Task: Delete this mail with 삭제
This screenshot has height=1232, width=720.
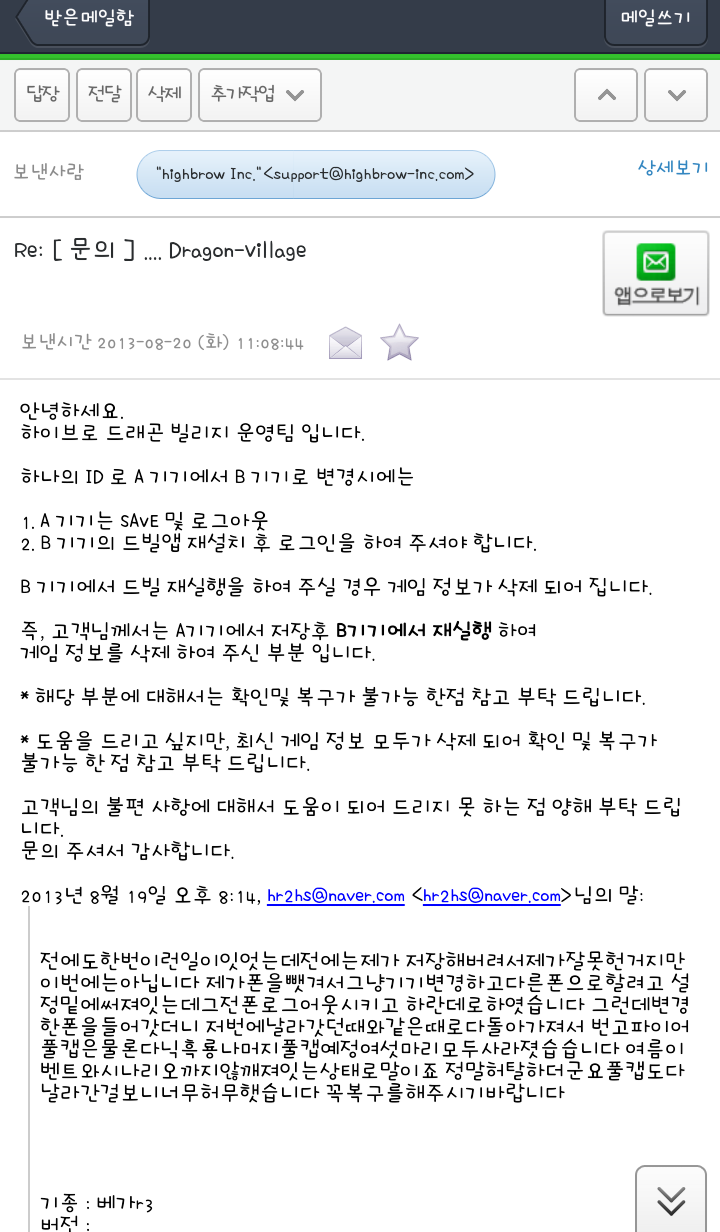Action: point(164,95)
